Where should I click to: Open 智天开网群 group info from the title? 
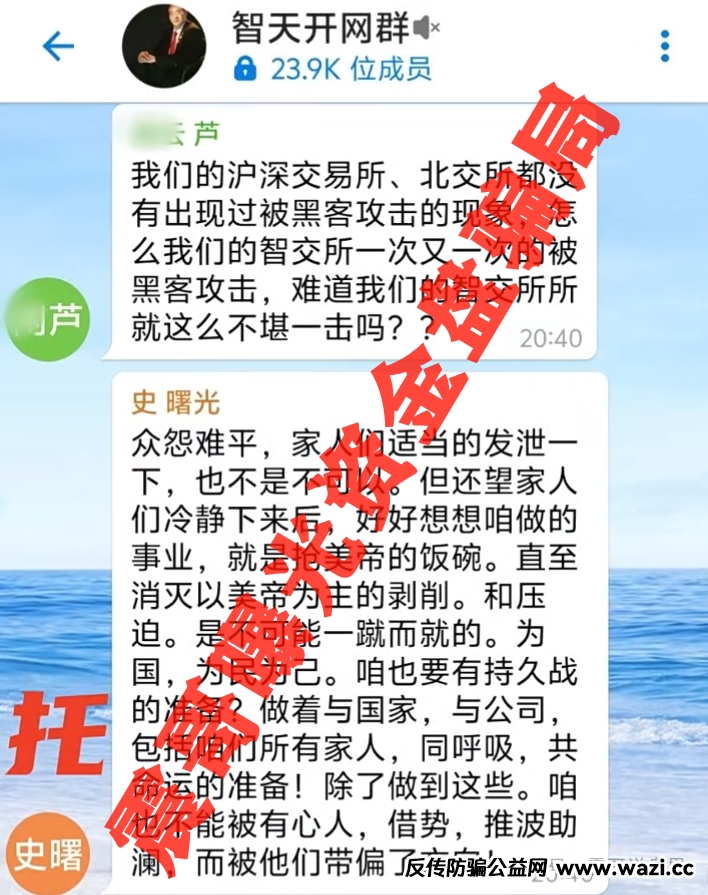pos(320,28)
